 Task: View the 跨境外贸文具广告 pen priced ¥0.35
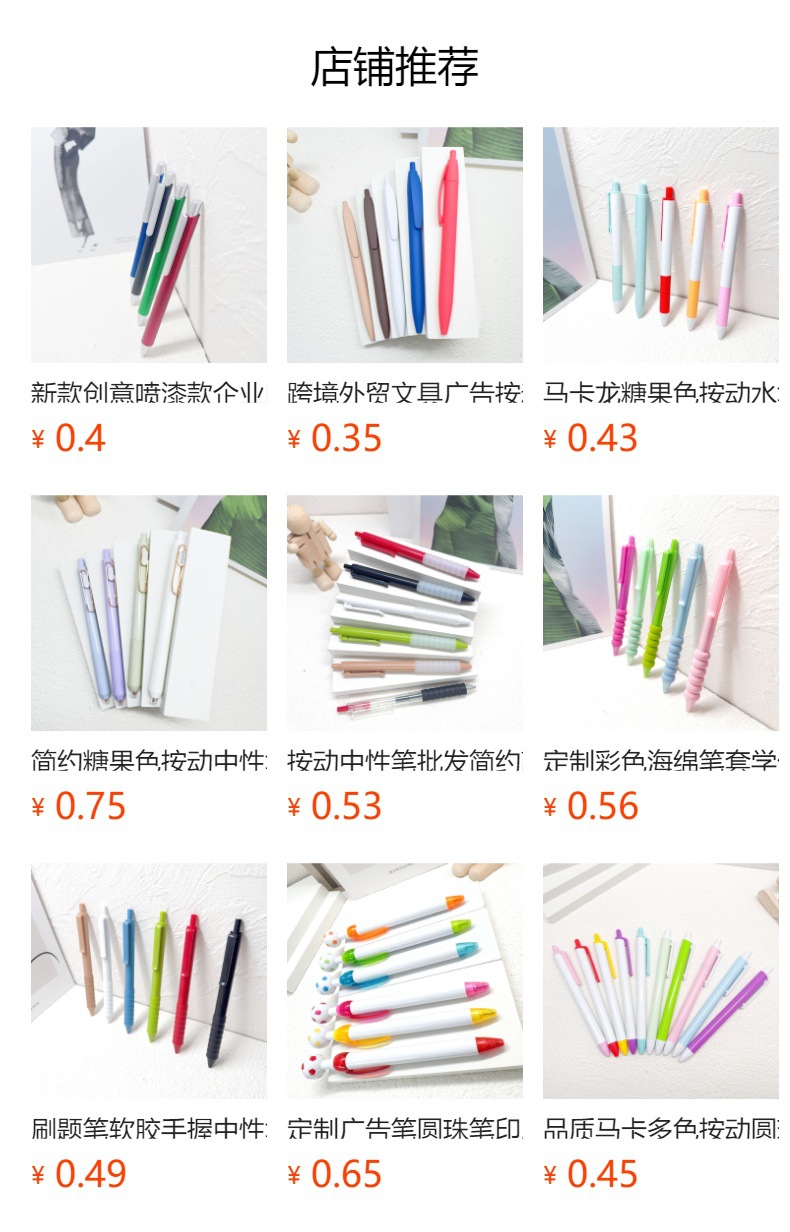(404, 245)
